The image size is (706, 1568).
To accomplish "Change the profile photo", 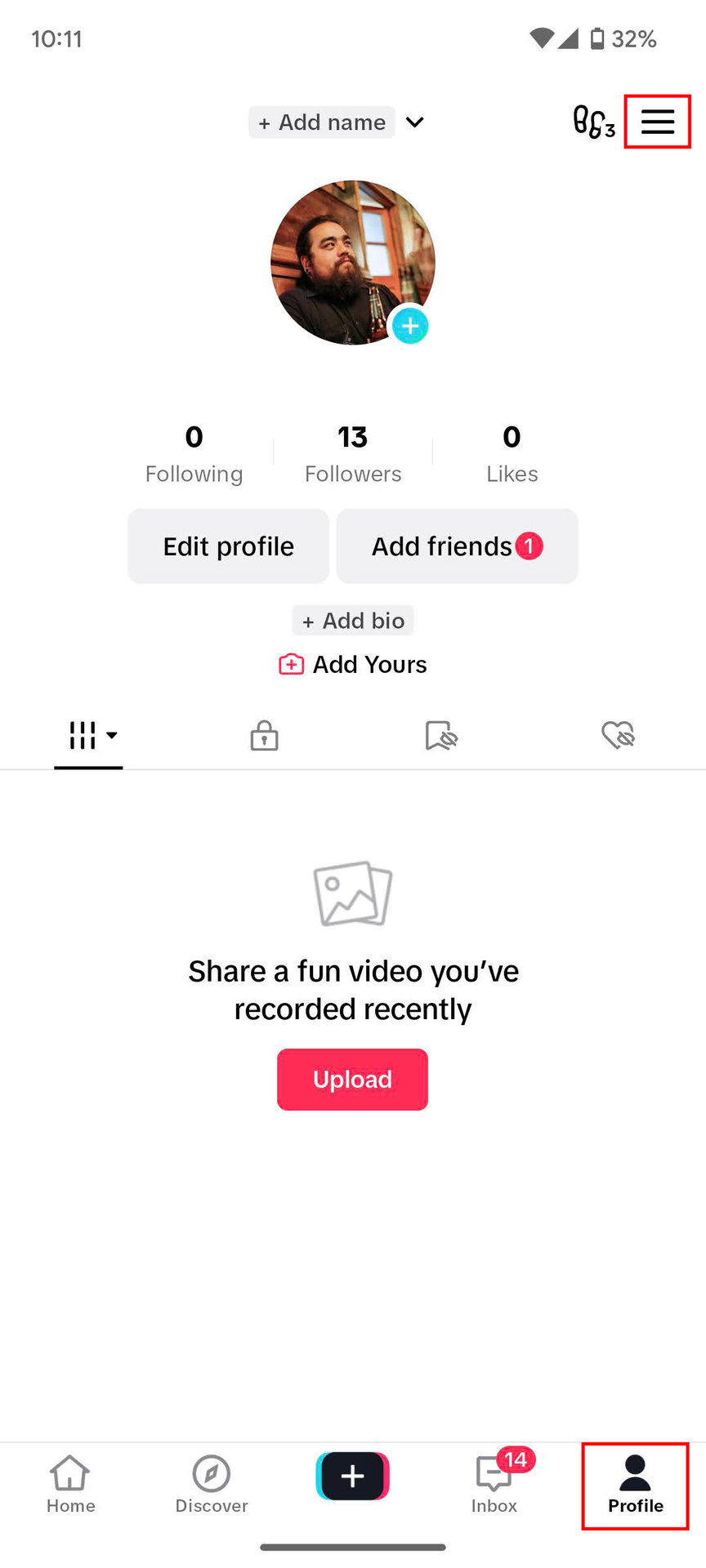I will 409,326.
